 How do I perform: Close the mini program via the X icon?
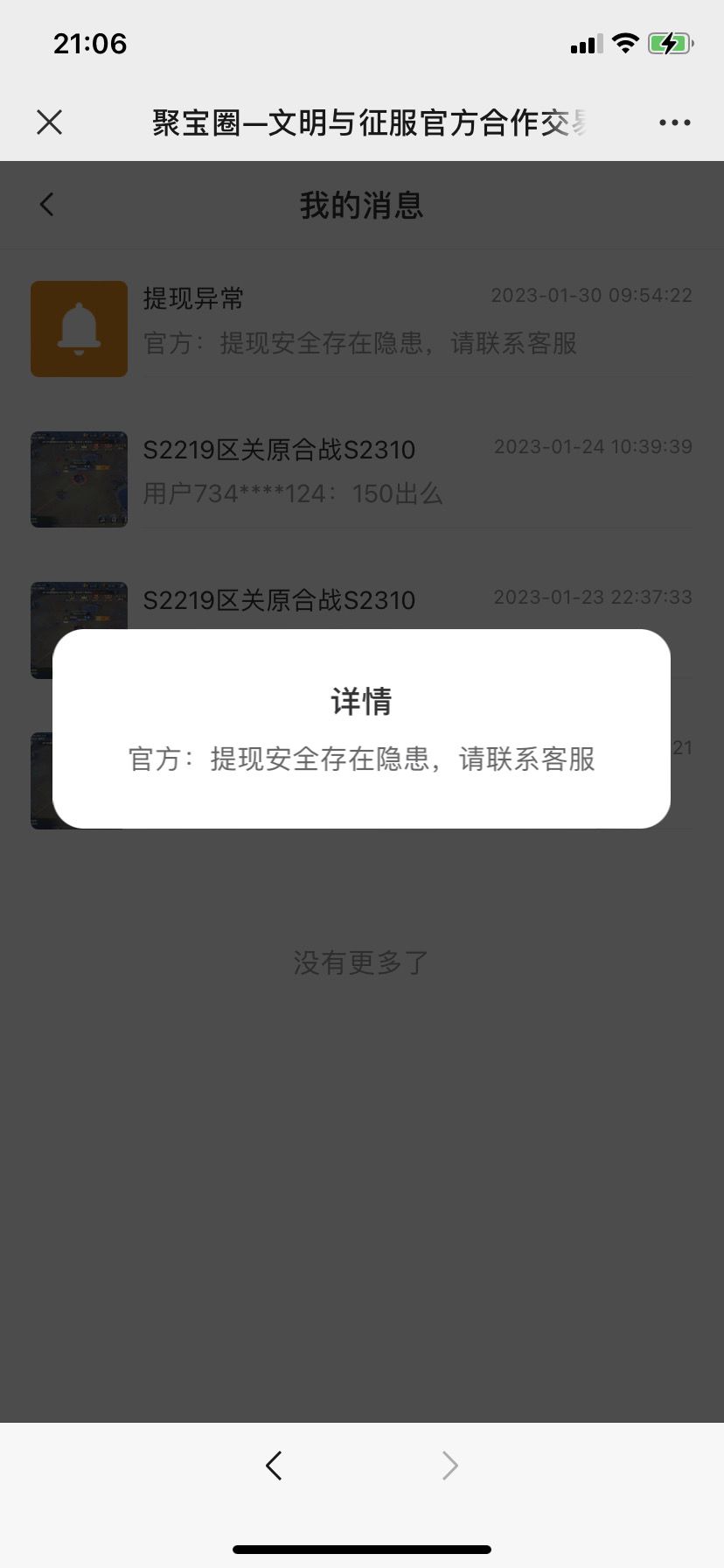coord(50,122)
